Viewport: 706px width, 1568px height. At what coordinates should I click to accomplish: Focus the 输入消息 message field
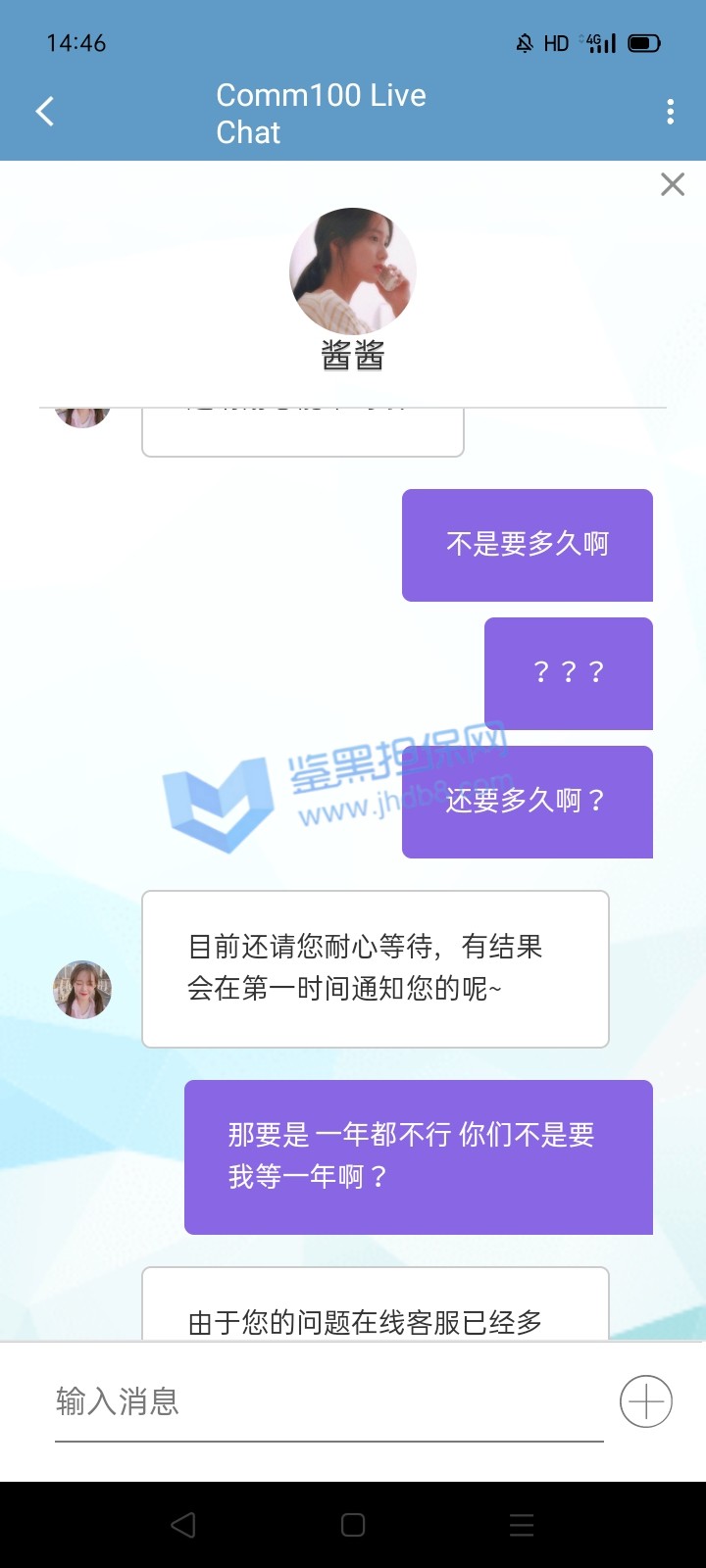click(328, 1401)
